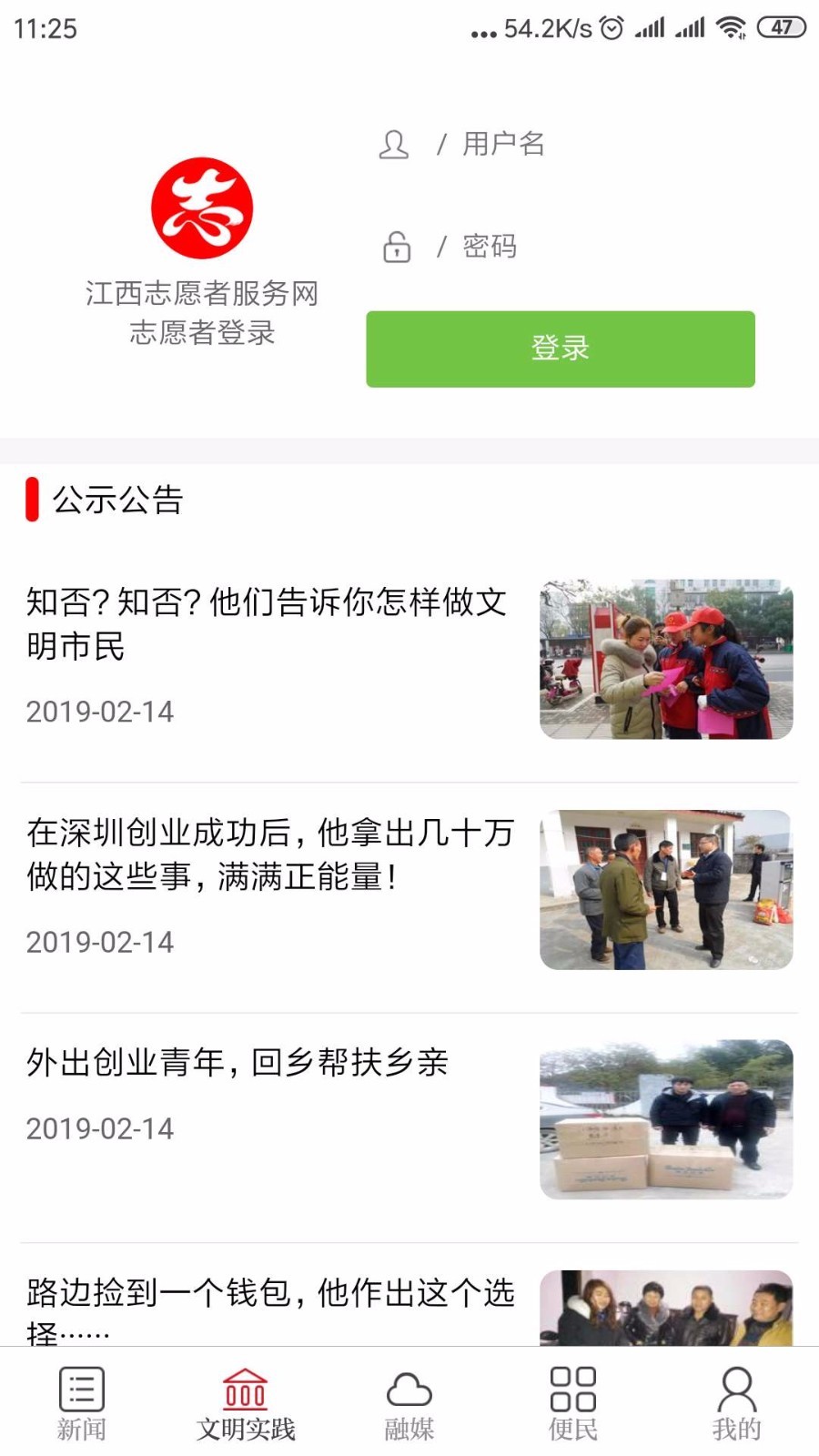
Task: Click the username person icon beside 用户名
Action: coord(394,144)
